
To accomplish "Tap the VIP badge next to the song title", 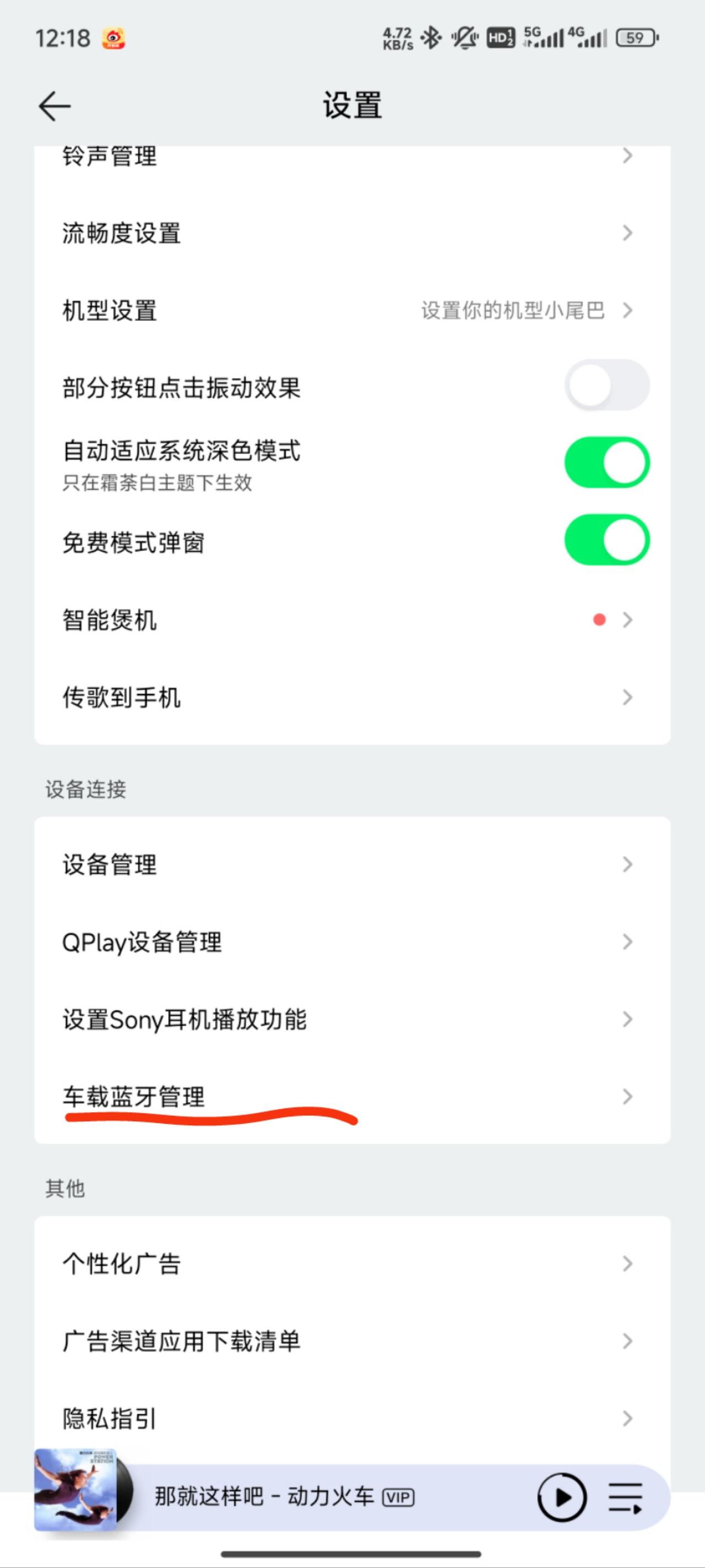I will click(398, 1498).
